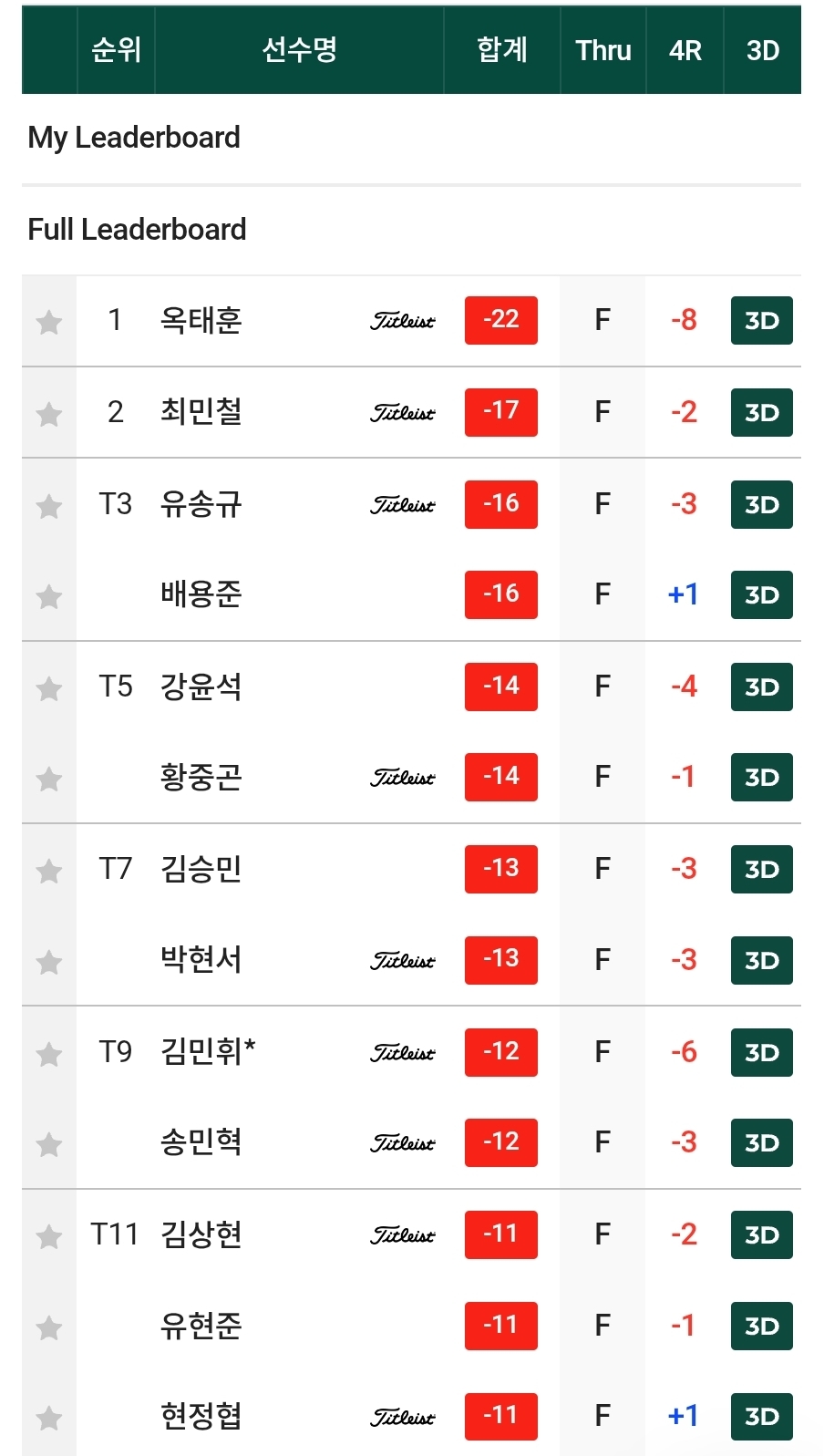
Task: Open player details for 박현서
Action: [201, 960]
